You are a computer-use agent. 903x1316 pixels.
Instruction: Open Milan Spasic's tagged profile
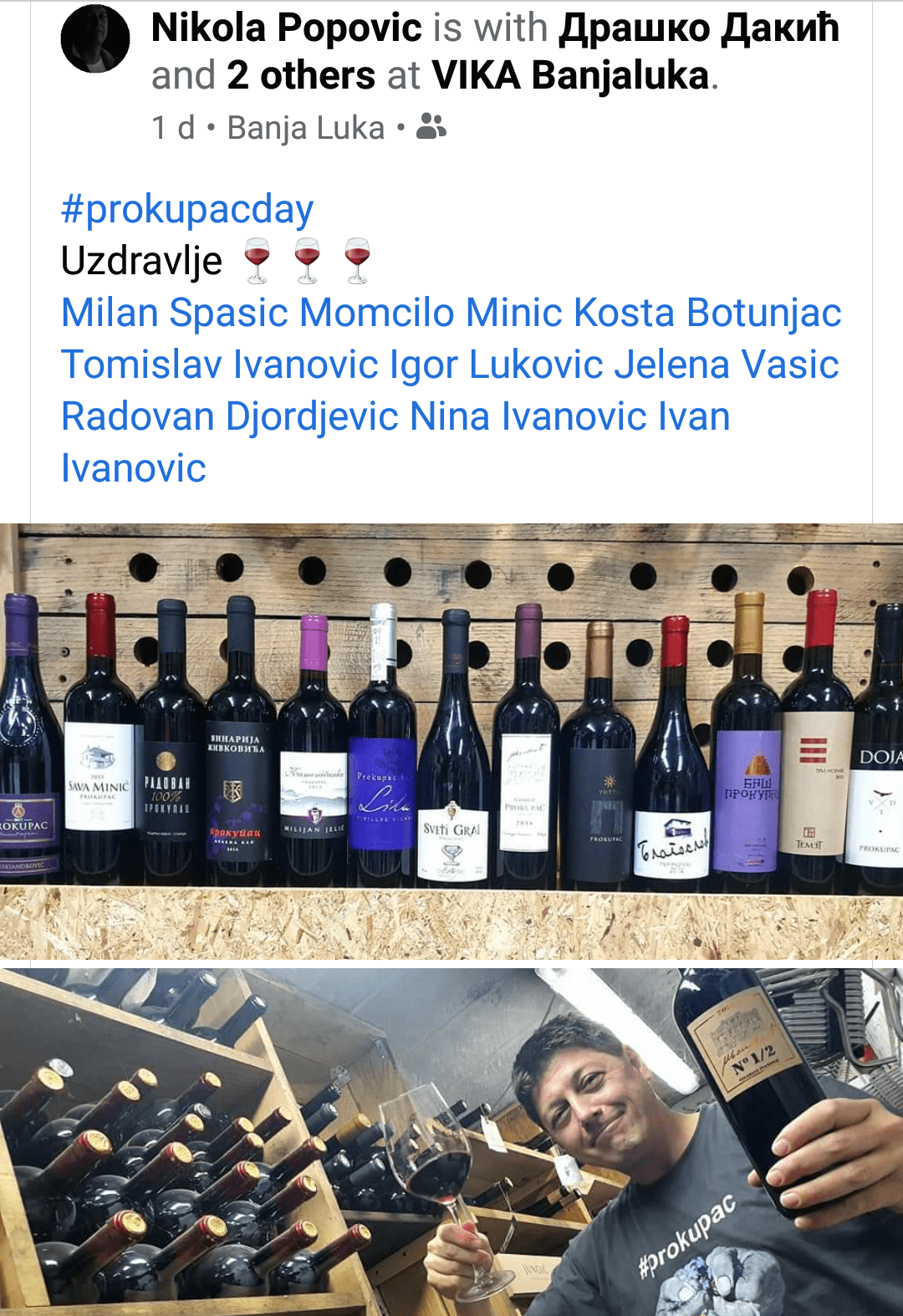click(x=175, y=314)
